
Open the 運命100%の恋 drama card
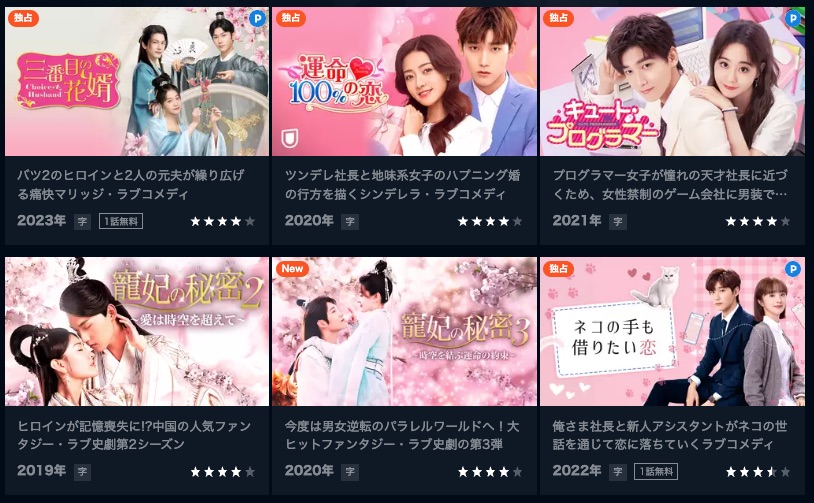[404, 82]
